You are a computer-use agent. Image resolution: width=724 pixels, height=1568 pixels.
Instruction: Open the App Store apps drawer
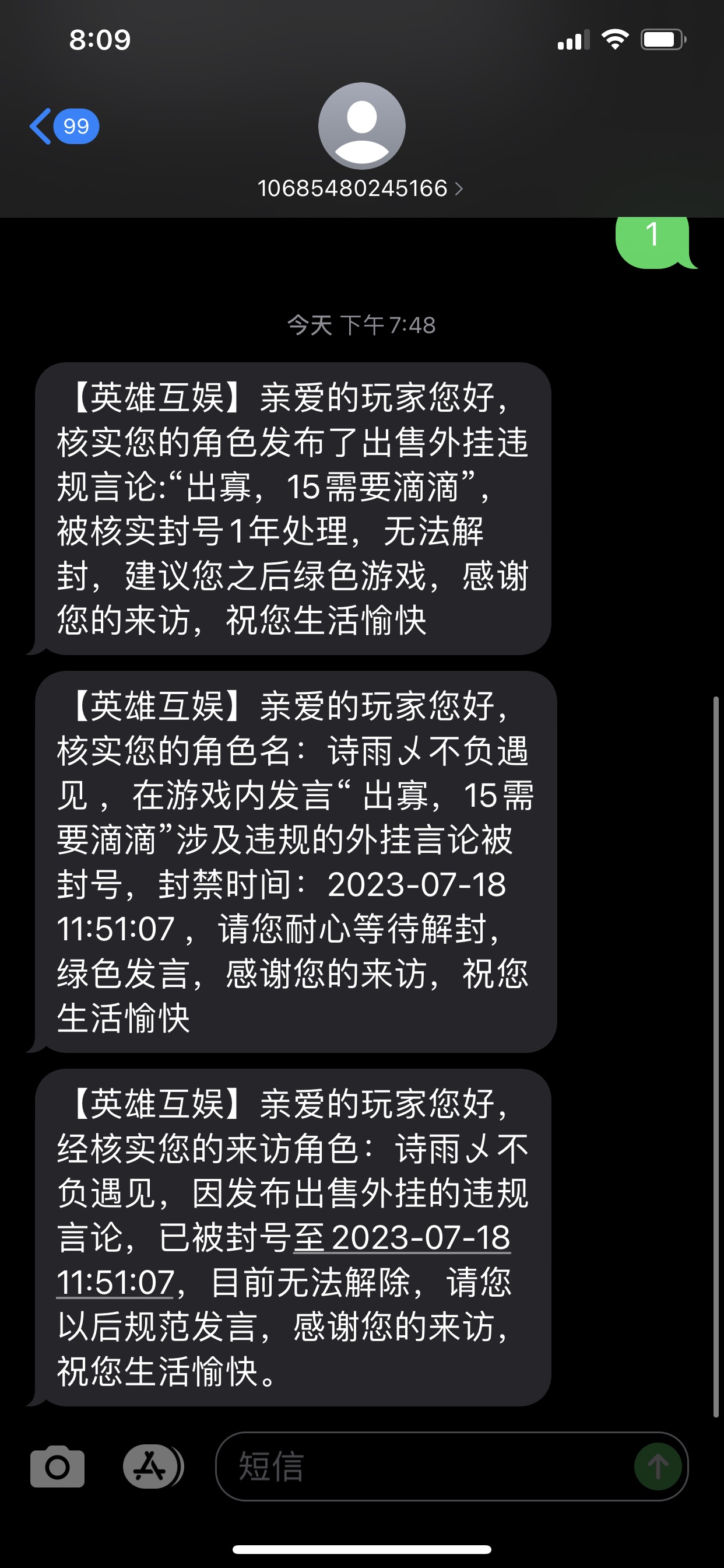(x=153, y=1466)
